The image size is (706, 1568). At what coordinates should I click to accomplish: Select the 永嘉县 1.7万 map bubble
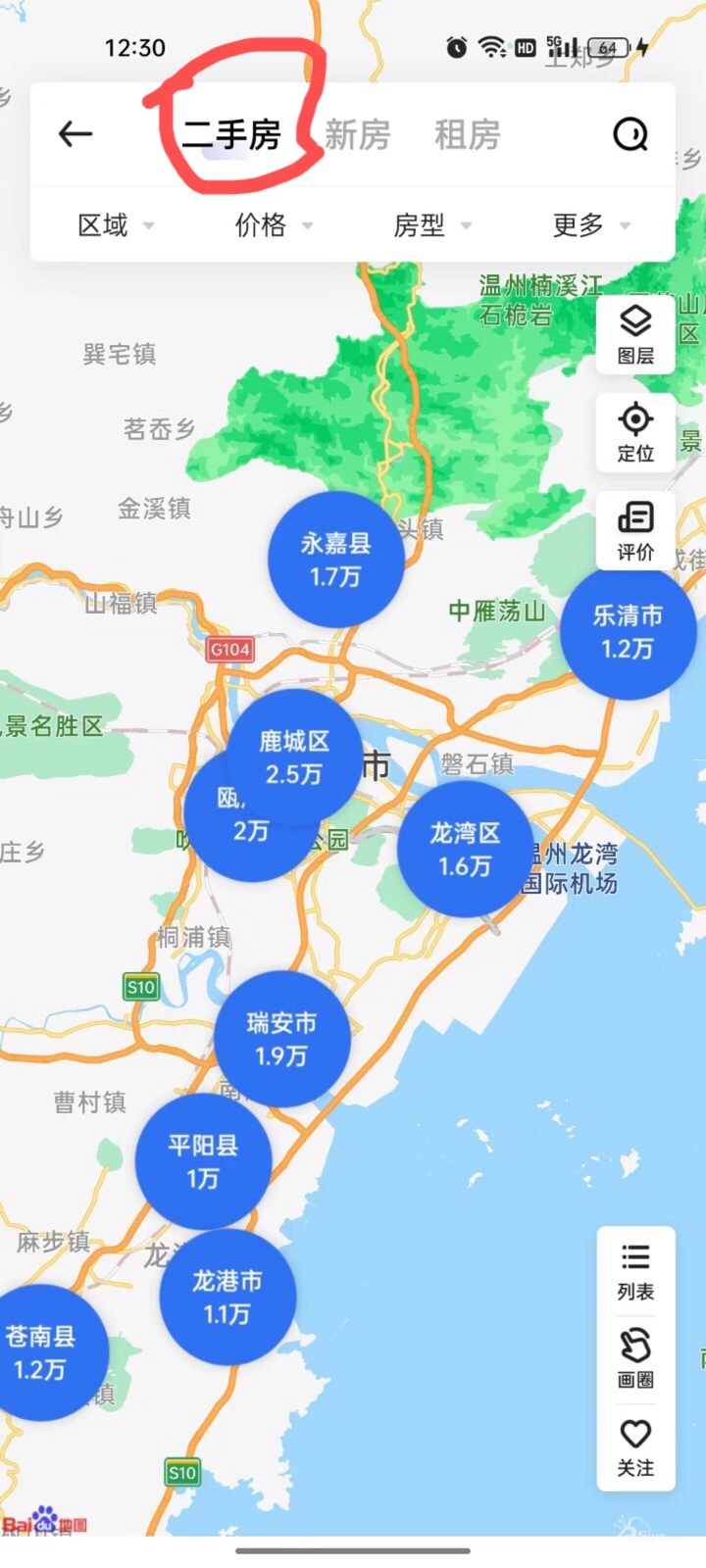point(335,560)
